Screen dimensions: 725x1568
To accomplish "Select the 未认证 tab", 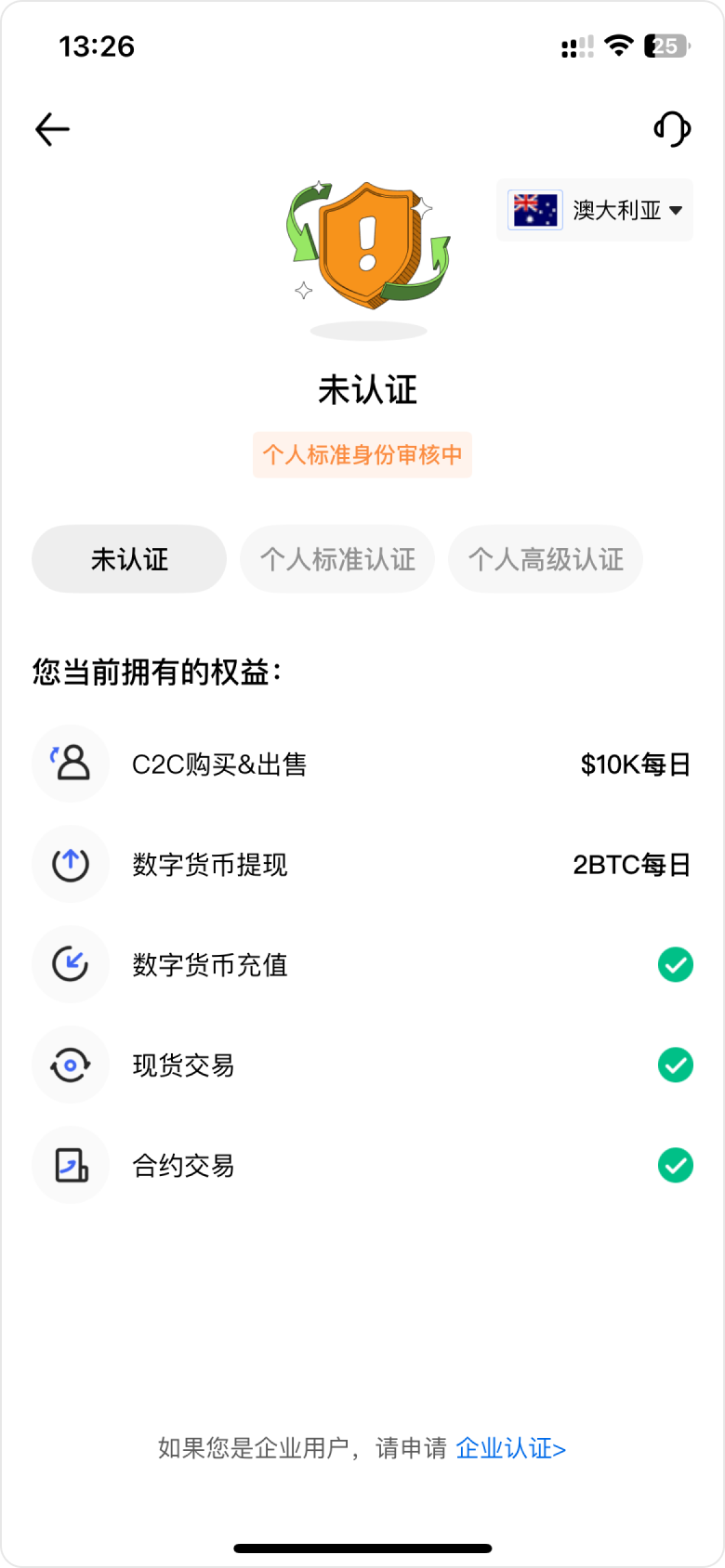I will tap(129, 559).
